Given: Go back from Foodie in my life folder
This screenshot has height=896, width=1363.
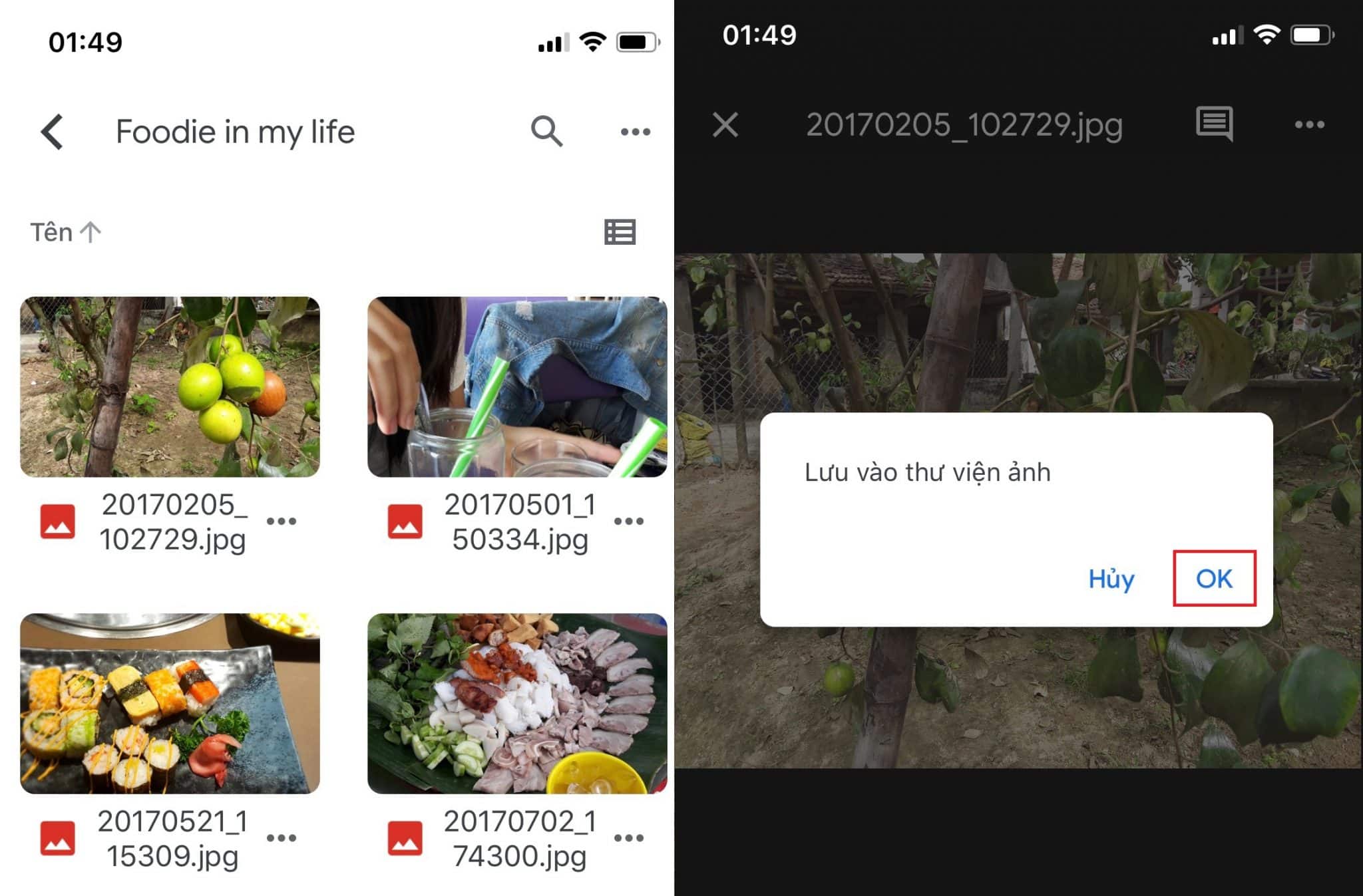Looking at the screenshot, I should point(53,132).
